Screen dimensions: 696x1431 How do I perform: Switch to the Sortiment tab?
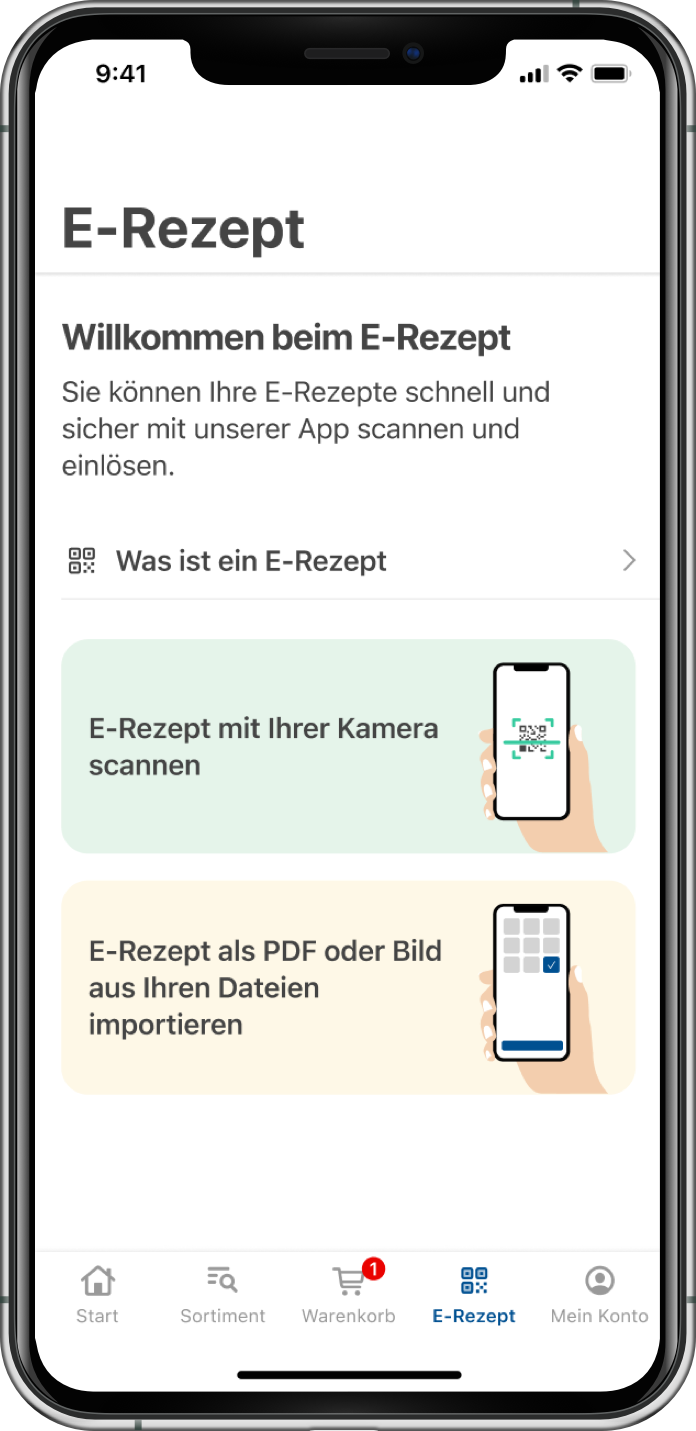tap(222, 1294)
